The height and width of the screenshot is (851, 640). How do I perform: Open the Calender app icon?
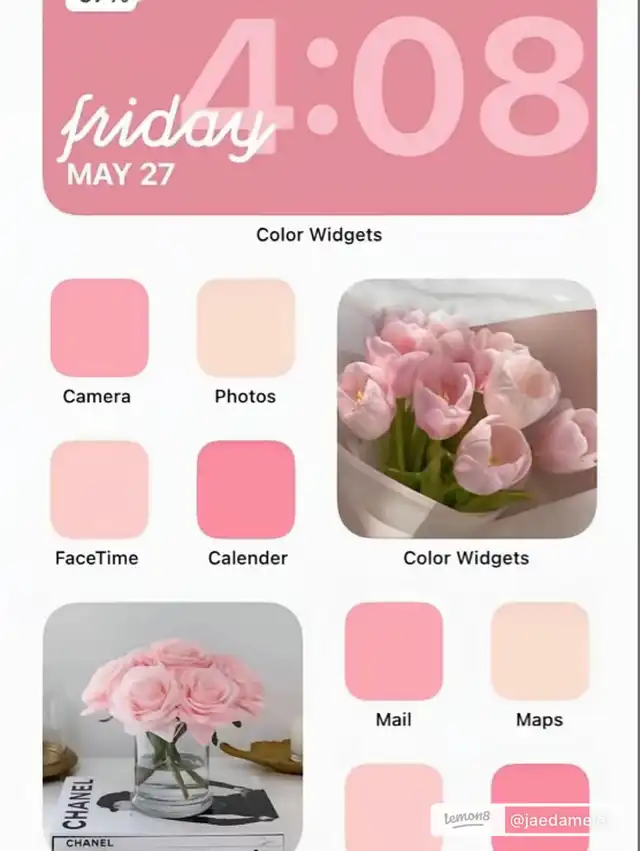click(x=246, y=490)
